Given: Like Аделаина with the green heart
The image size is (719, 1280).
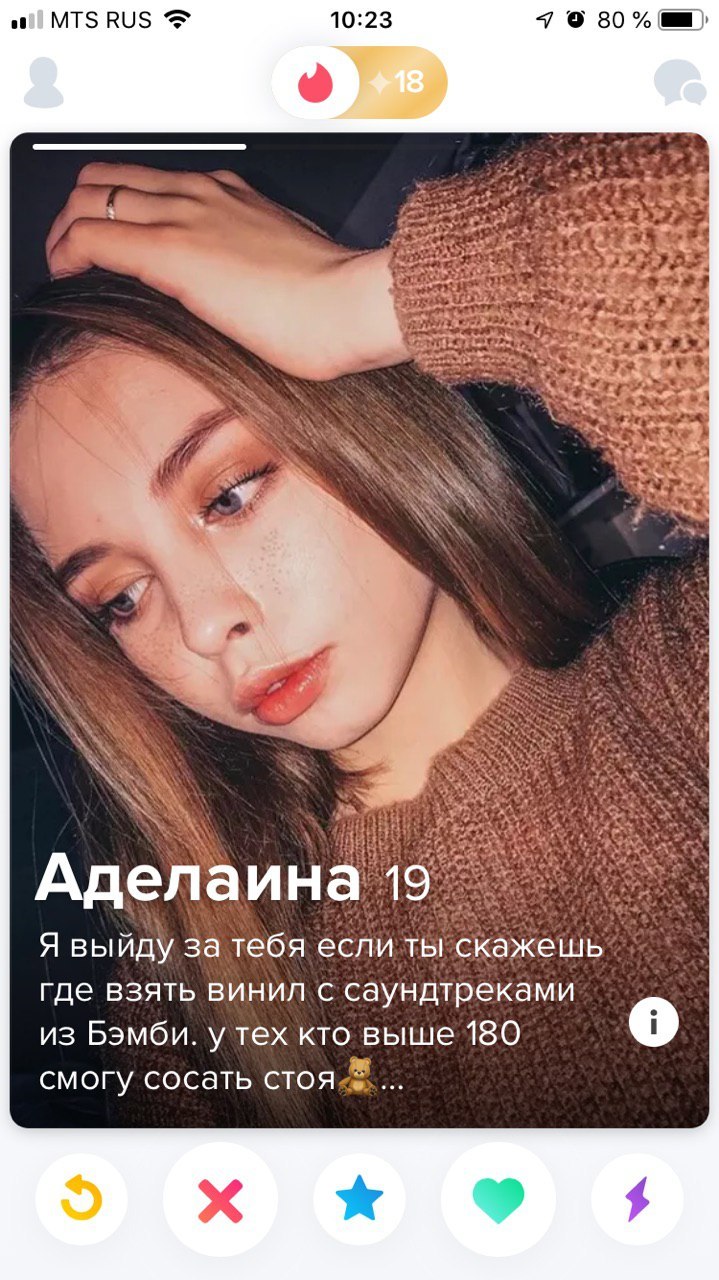Looking at the screenshot, I should (x=498, y=1199).
